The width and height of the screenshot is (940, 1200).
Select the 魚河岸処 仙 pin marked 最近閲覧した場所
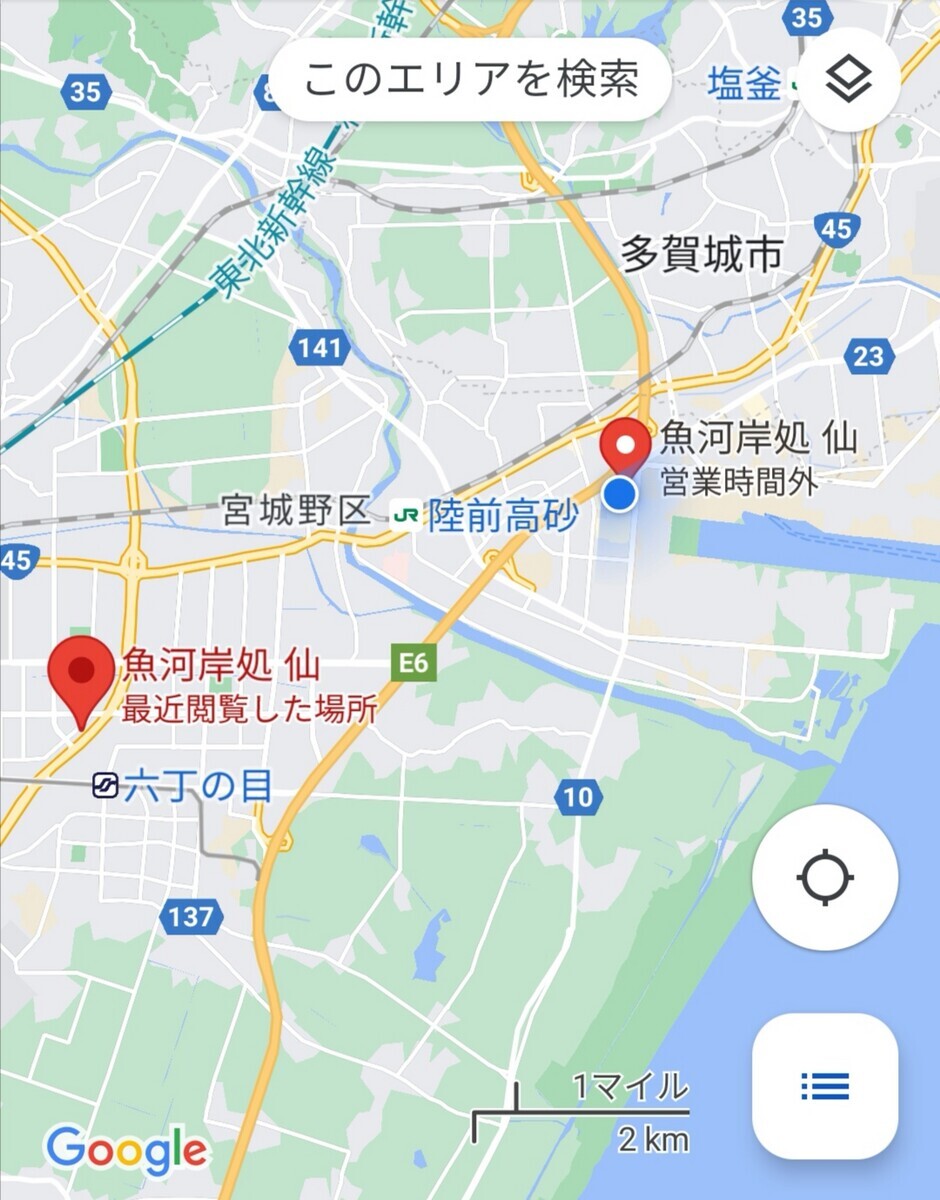click(82, 674)
